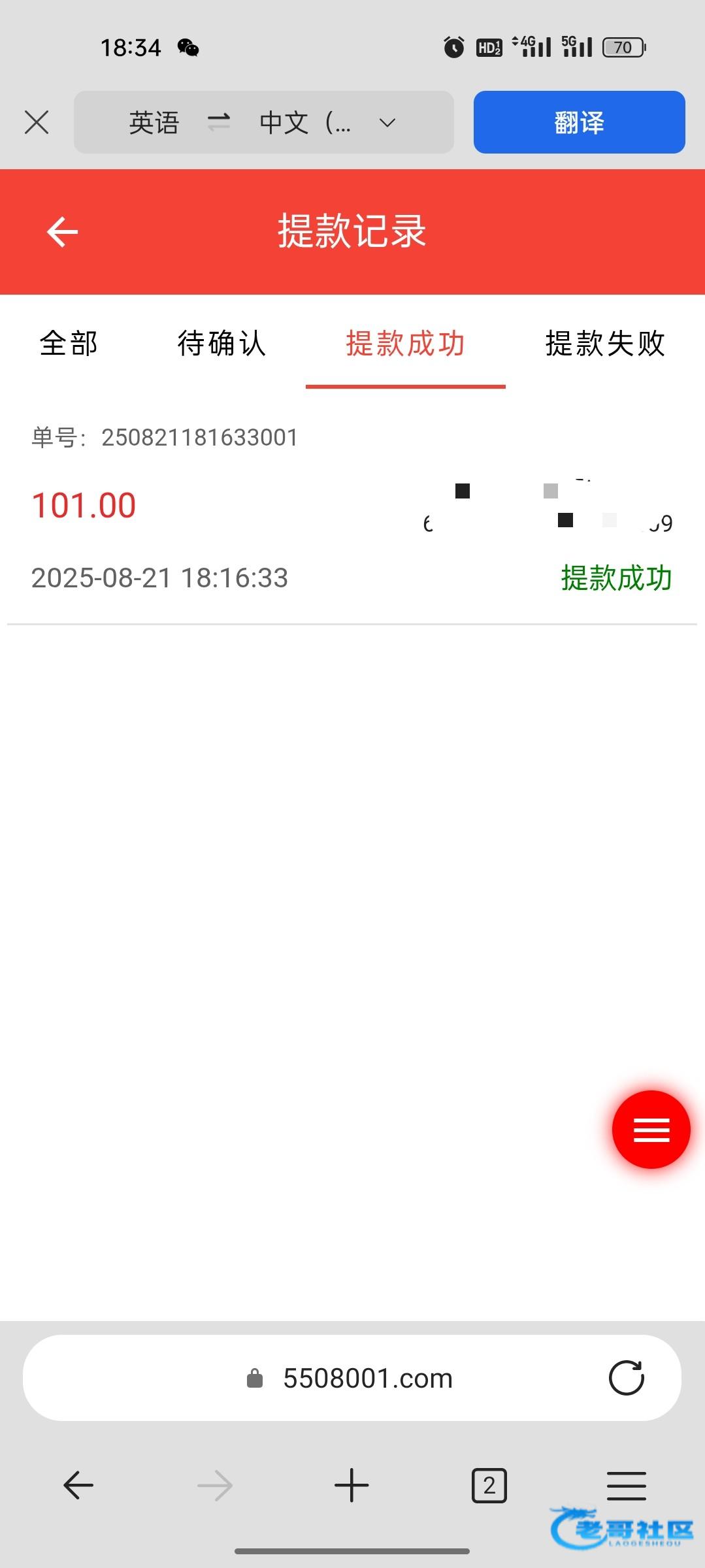The image size is (705, 1568).
Task: Switch to the 提款失败 tab
Action: (605, 344)
